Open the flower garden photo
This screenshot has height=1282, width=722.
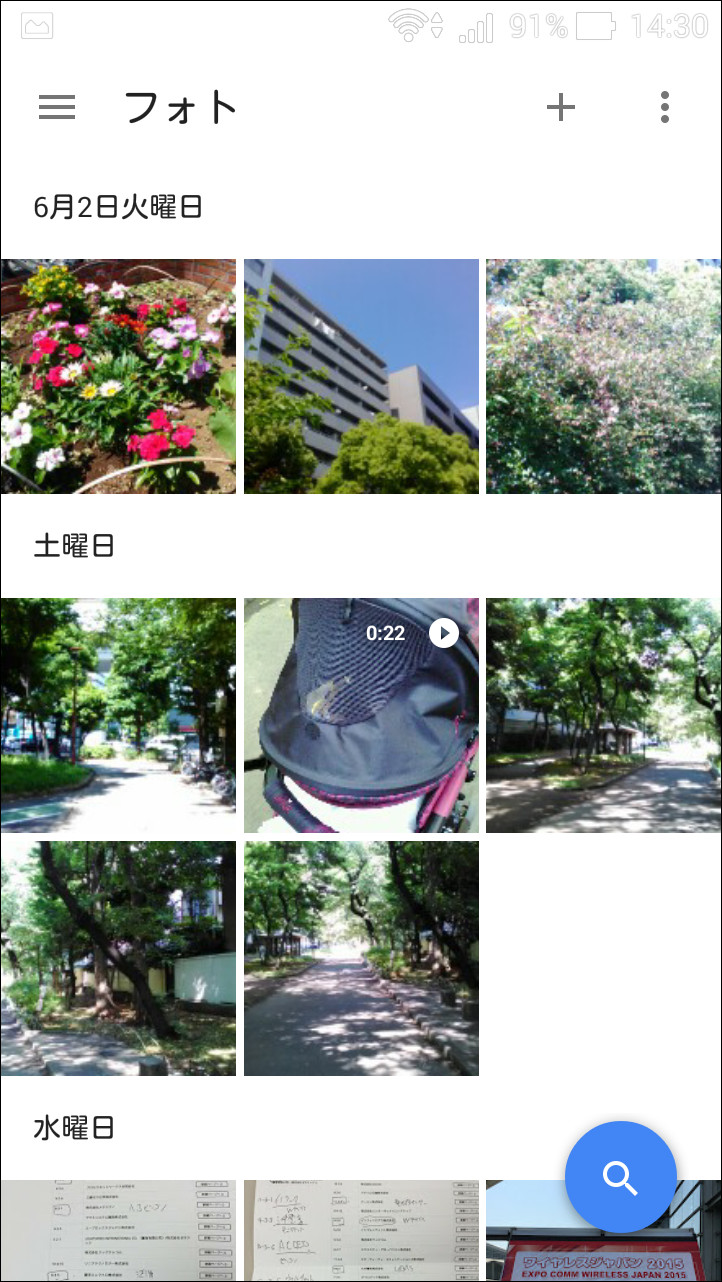pos(118,376)
